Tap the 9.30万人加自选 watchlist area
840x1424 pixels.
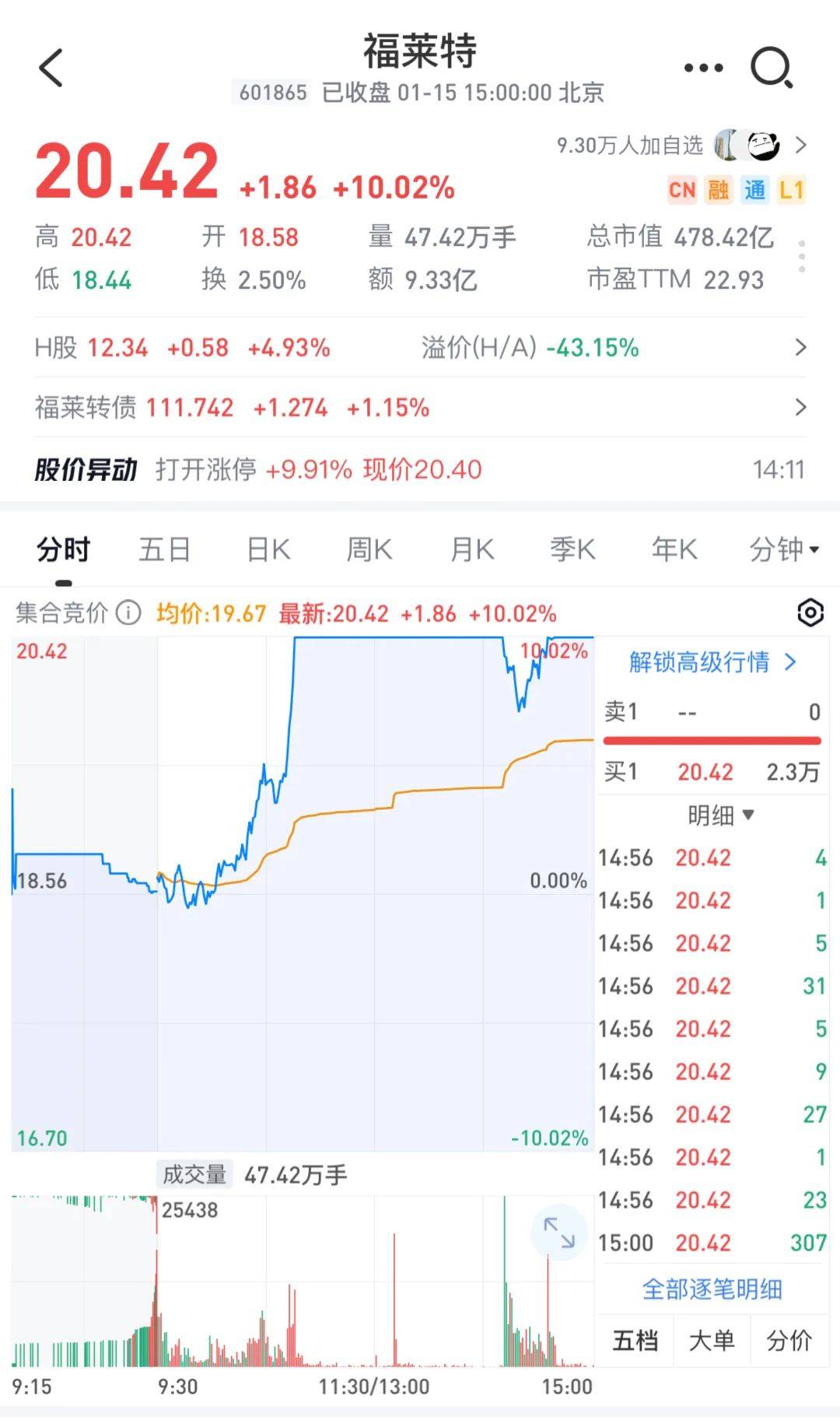pyautogui.click(x=630, y=146)
